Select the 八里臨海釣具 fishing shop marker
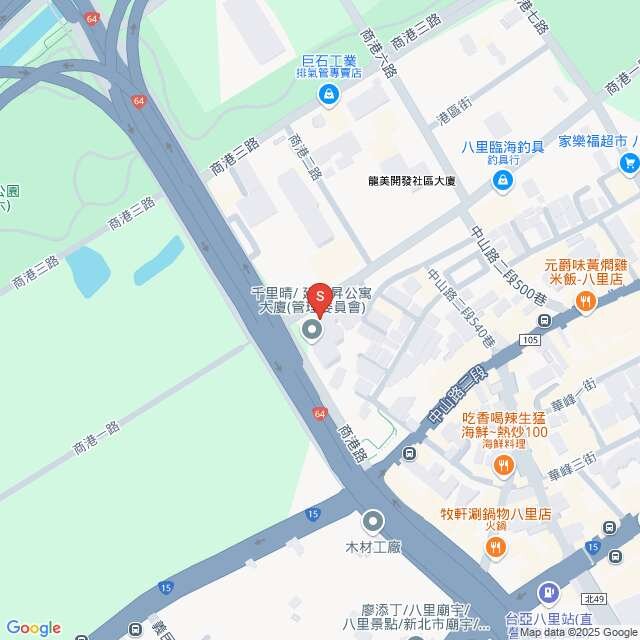 tap(503, 181)
